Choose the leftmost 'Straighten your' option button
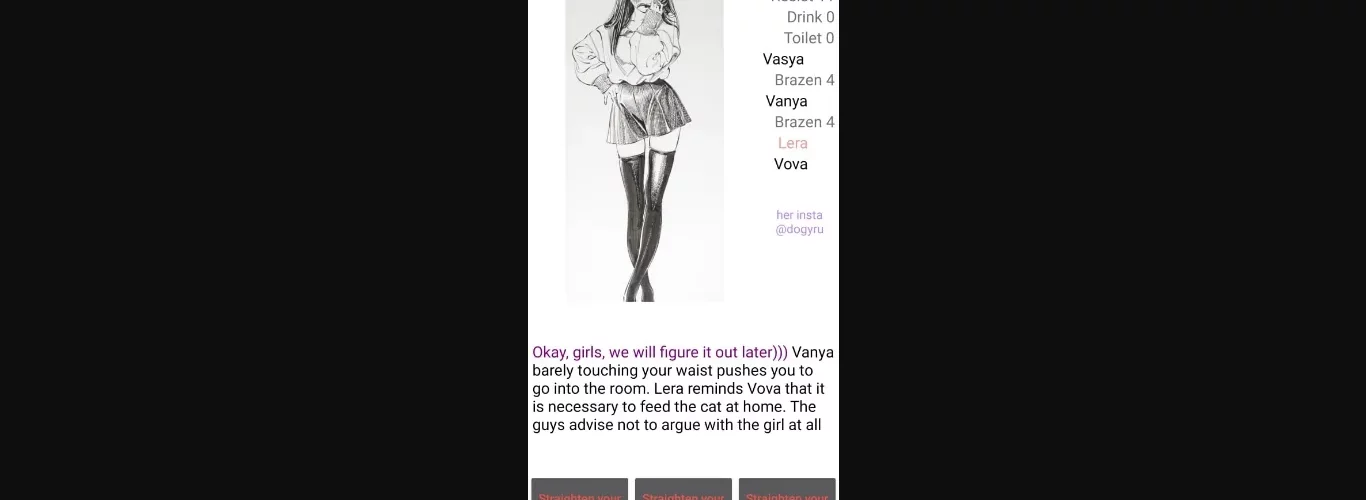Image resolution: width=1366 pixels, height=500 pixels. pyautogui.click(x=580, y=490)
